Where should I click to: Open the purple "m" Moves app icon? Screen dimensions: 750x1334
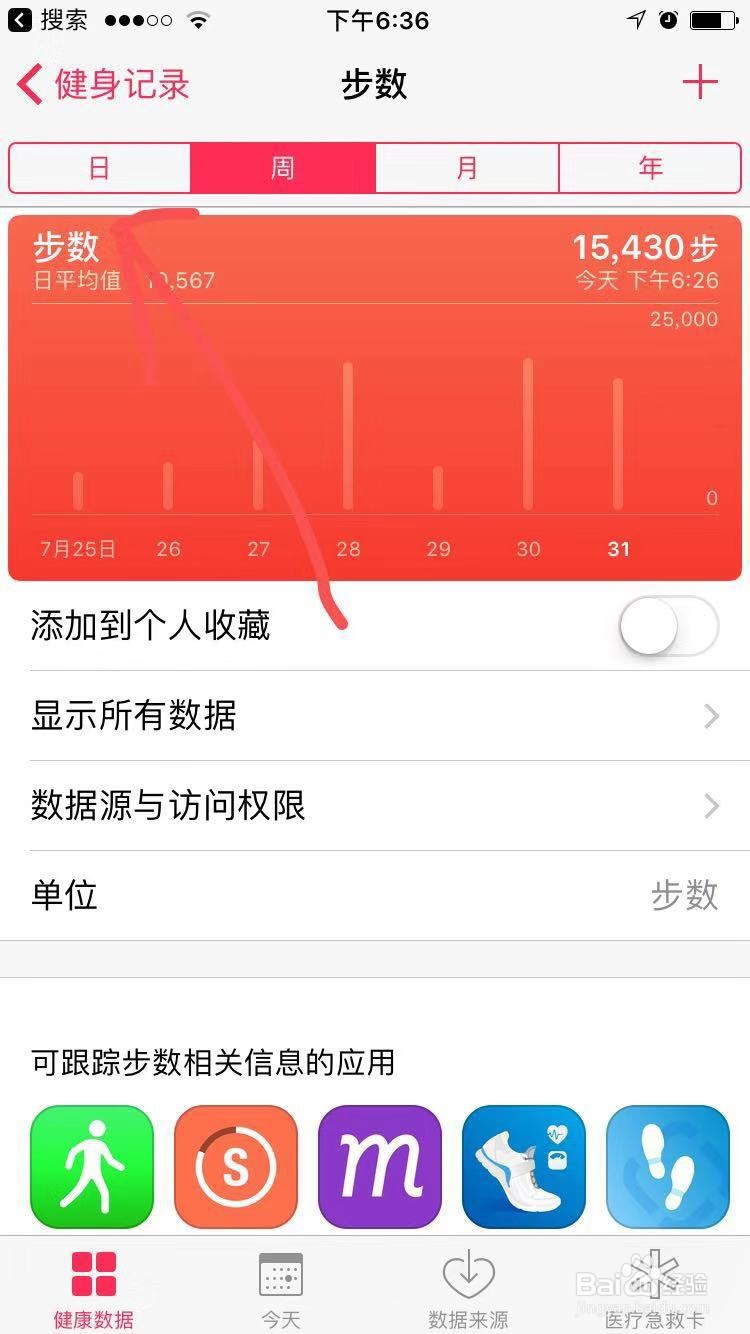tap(379, 1167)
